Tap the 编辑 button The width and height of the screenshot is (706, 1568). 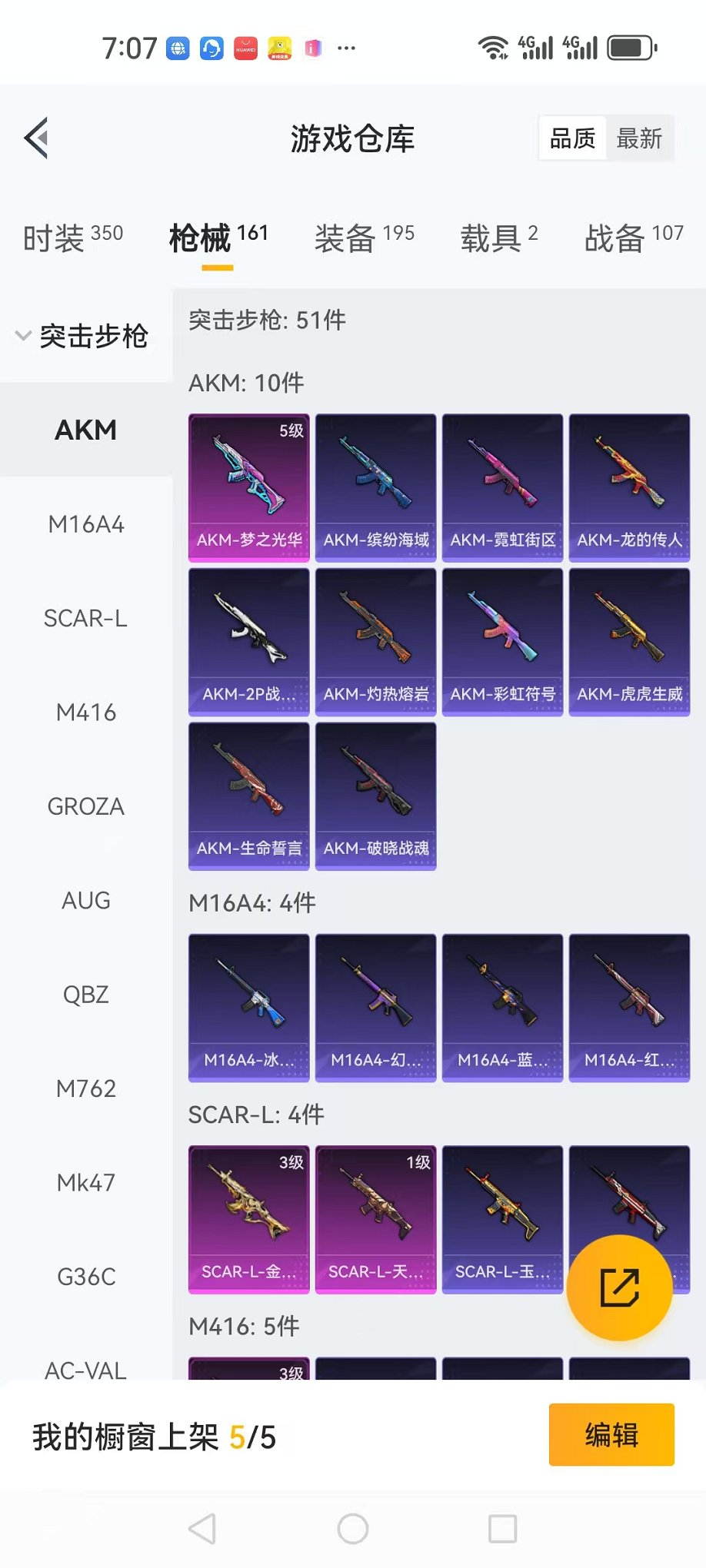click(x=611, y=1434)
